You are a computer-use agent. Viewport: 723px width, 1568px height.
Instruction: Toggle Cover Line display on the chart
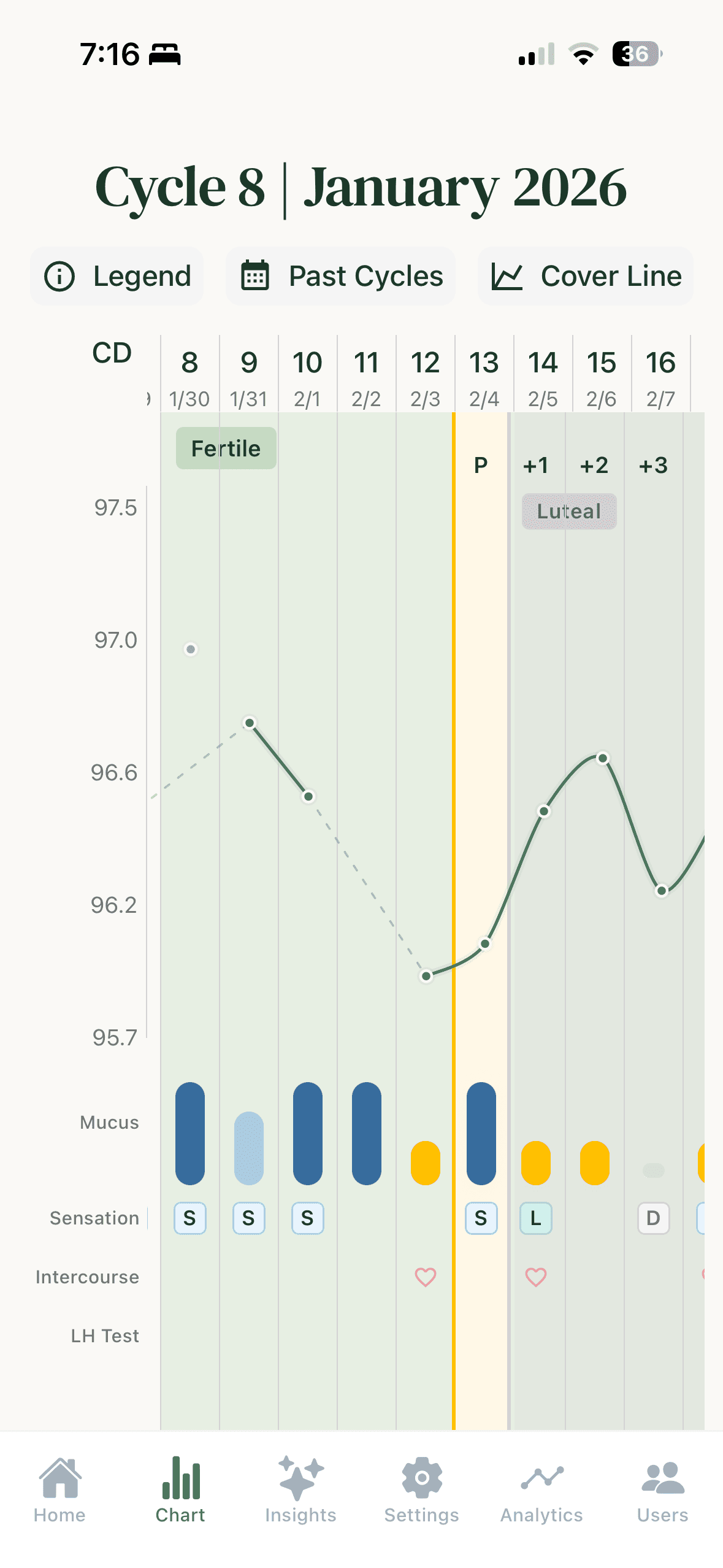pos(584,275)
